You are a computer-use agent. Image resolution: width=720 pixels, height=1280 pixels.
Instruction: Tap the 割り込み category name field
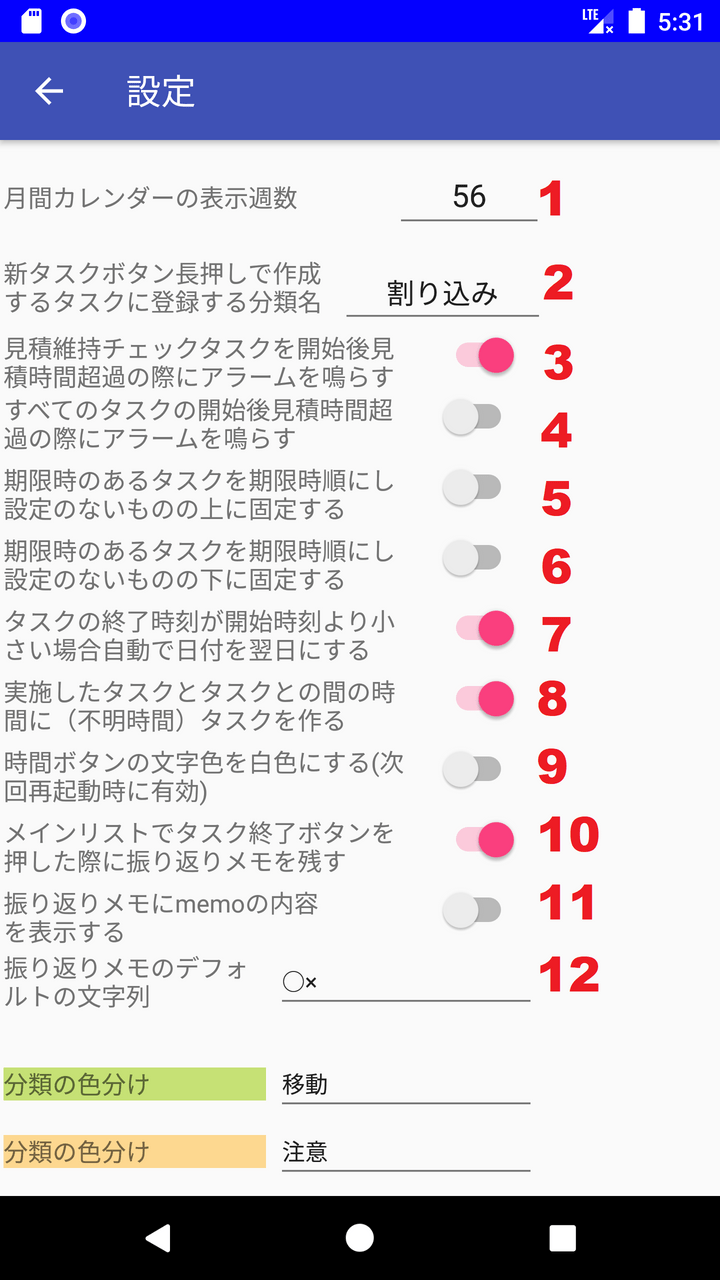tap(442, 293)
